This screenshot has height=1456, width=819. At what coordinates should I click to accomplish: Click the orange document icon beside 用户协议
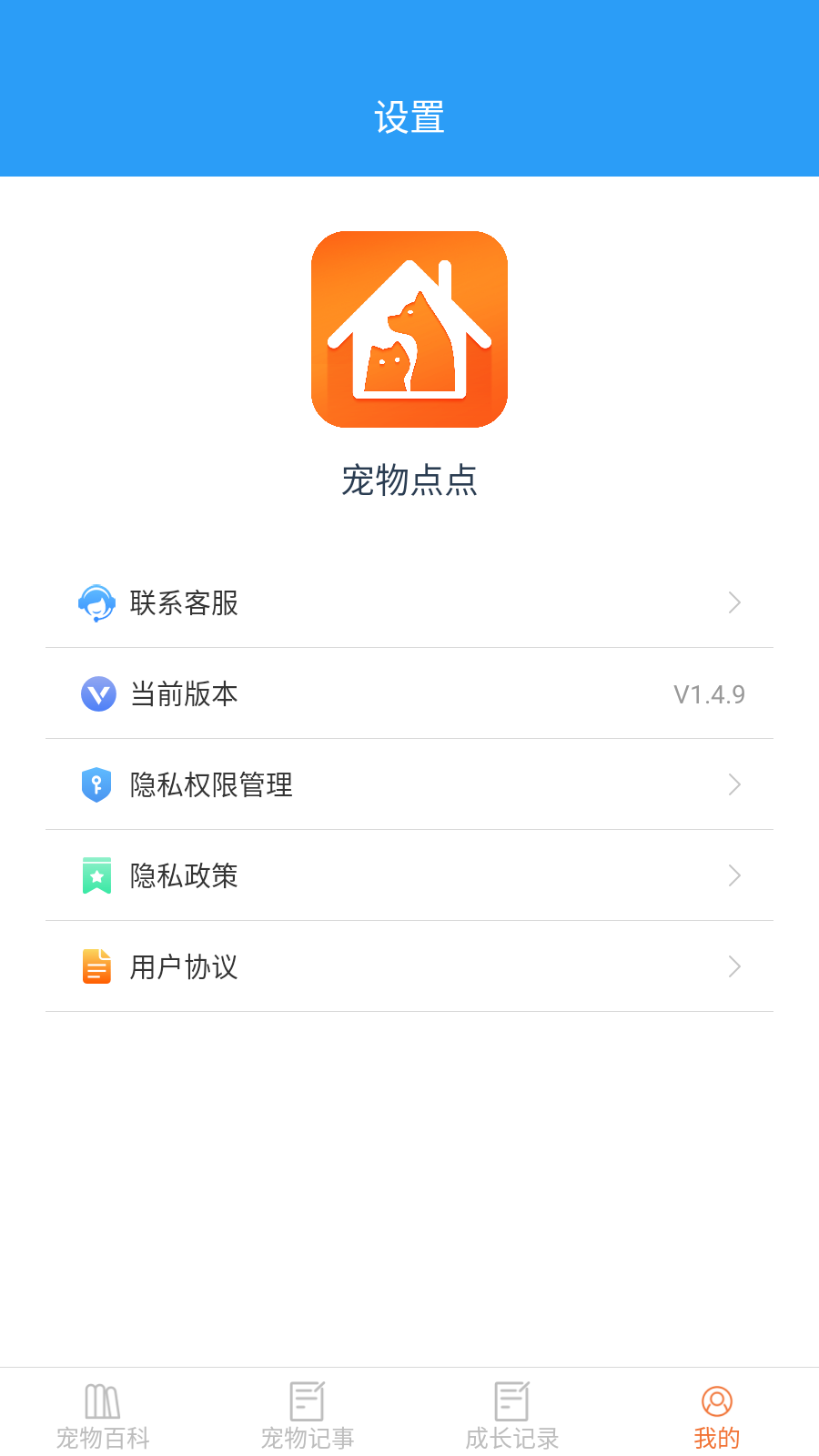coord(96,966)
